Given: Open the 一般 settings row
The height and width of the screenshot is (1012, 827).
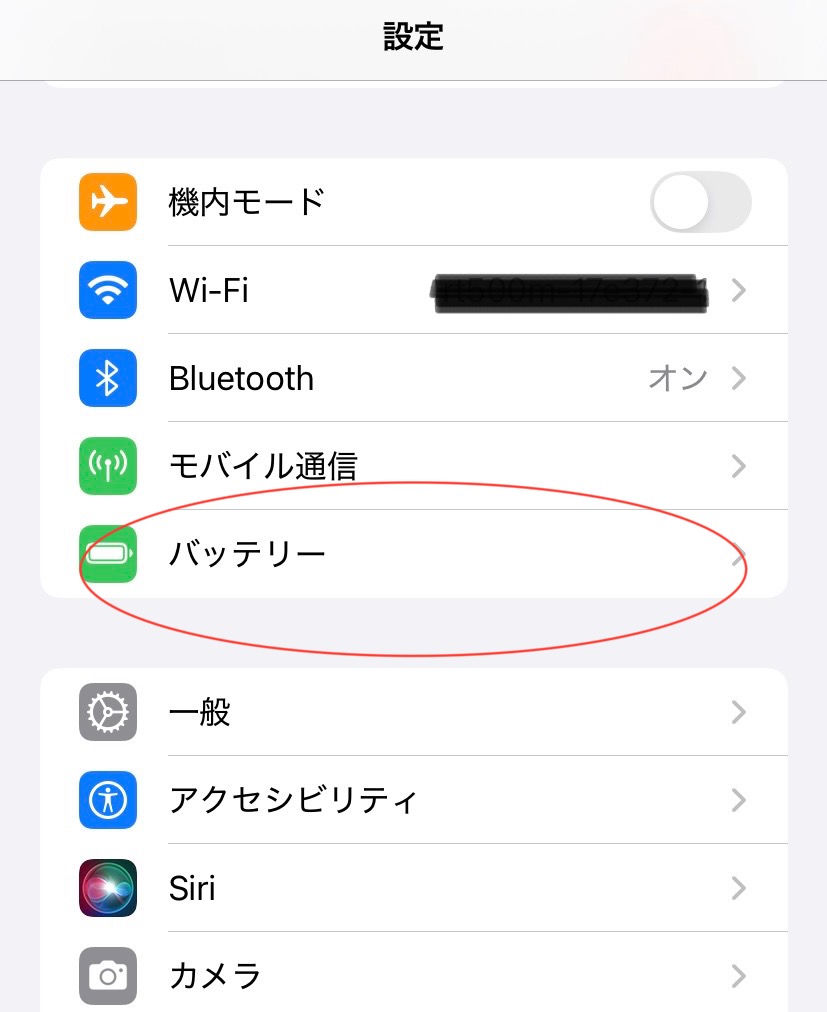Looking at the screenshot, I should [x=400, y=712].
